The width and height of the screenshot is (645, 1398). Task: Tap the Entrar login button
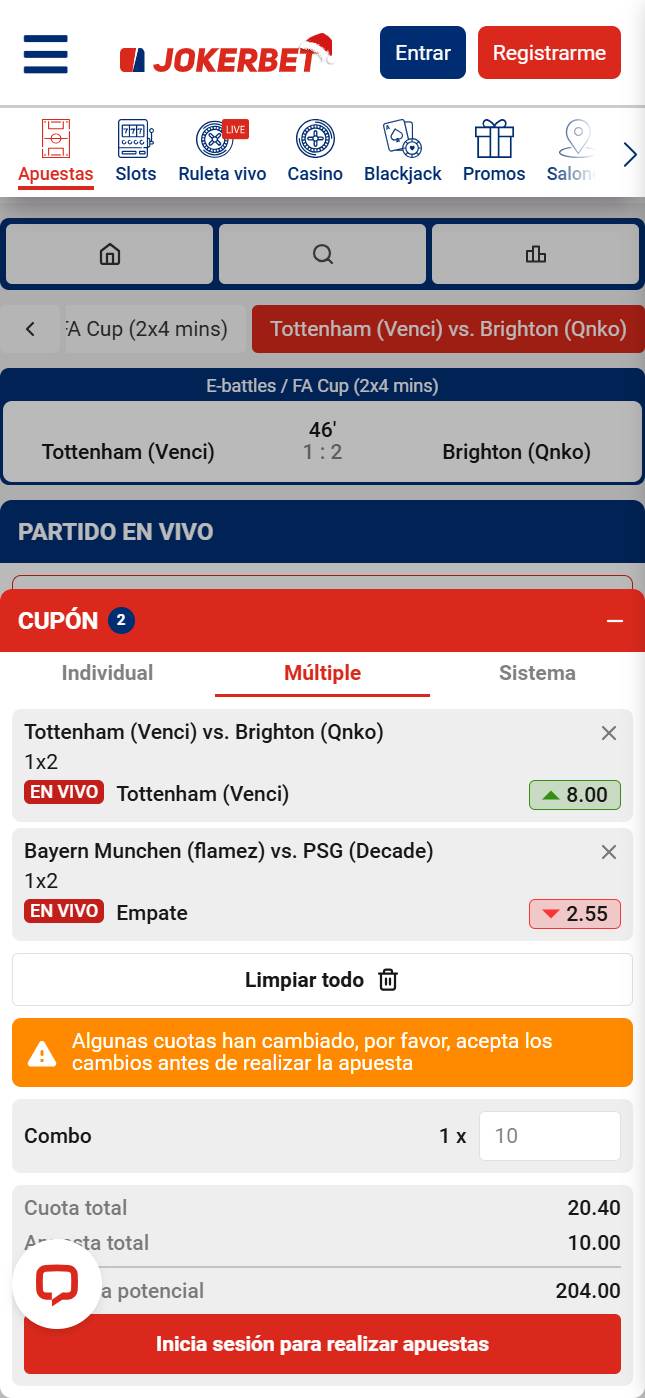pyautogui.click(x=422, y=53)
